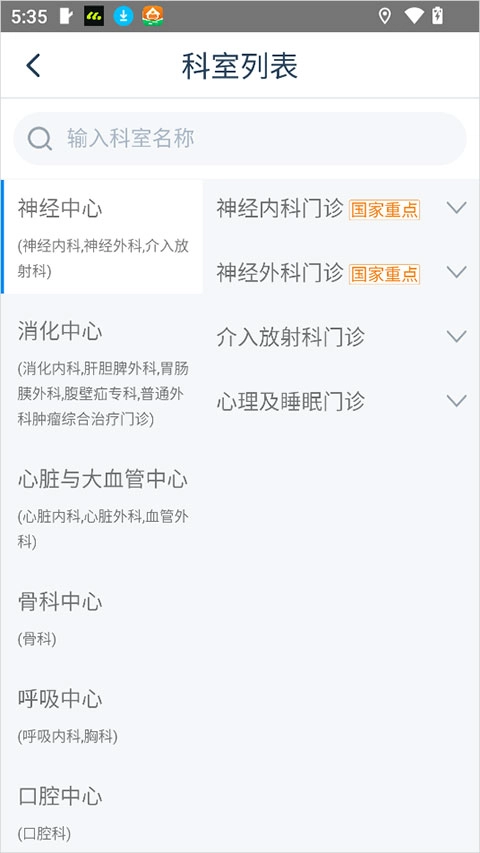
Task: Switch to the 呼吸中心 category
Action: coord(102,716)
